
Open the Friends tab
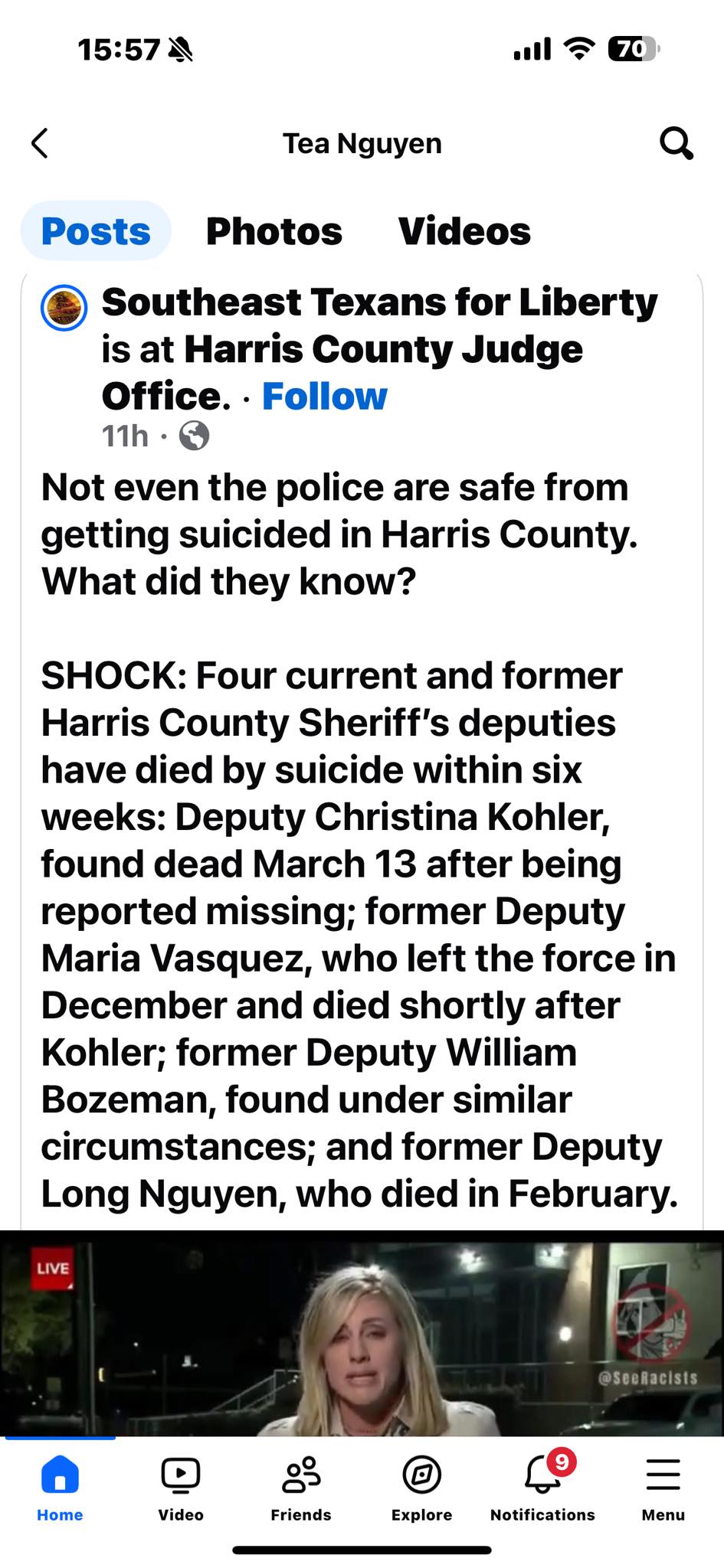tap(301, 1487)
